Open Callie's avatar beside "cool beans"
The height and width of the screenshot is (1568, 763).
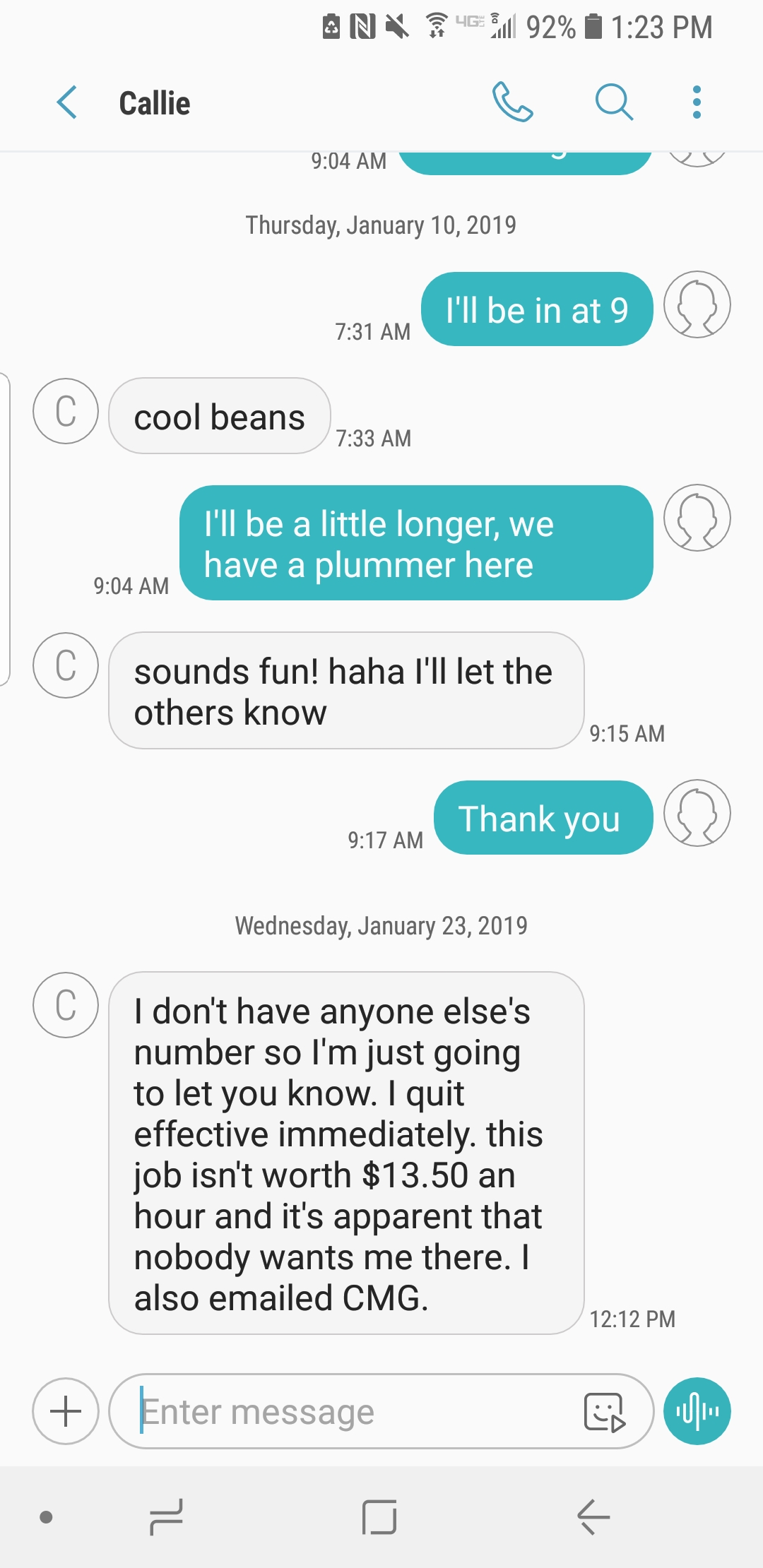(66, 411)
